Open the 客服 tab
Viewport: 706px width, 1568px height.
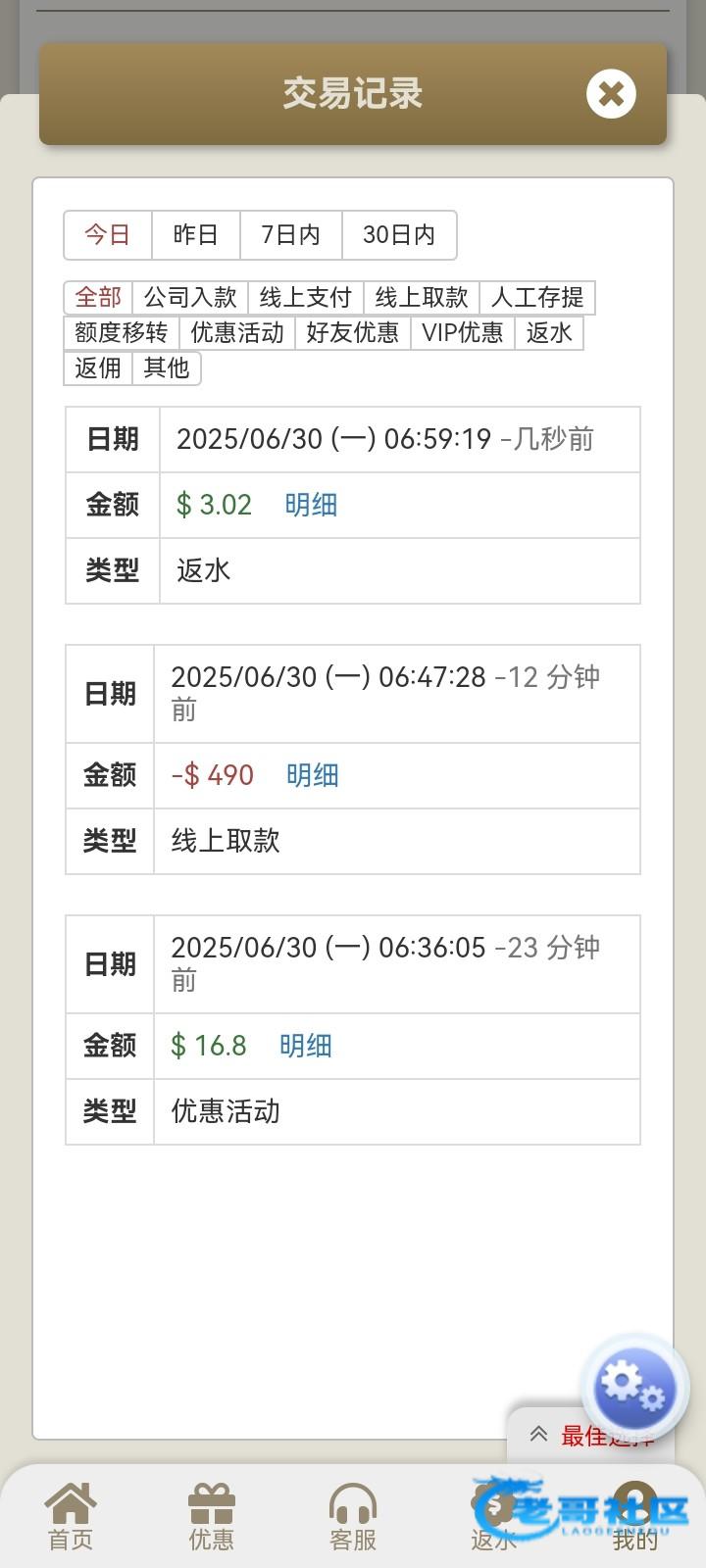click(x=353, y=1517)
